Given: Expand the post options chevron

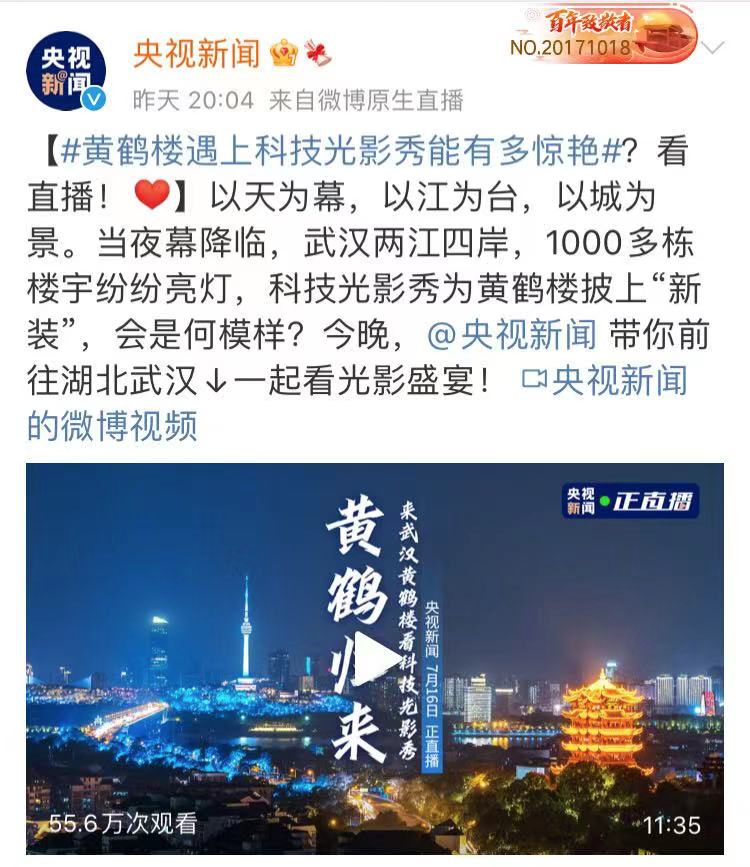Looking at the screenshot, I should tap(714, 47).
